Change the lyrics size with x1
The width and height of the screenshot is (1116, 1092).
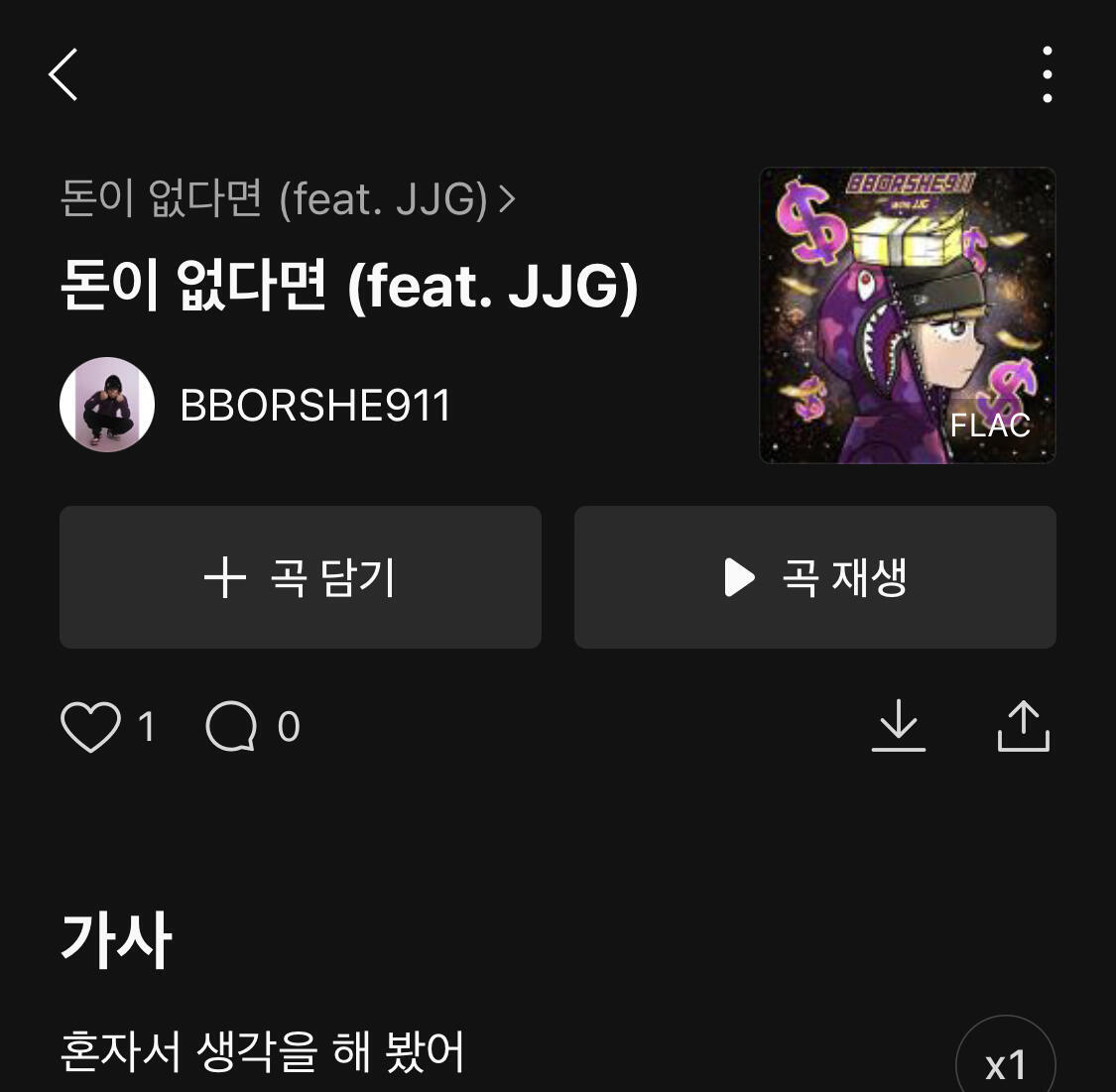pos(1005,1063)
